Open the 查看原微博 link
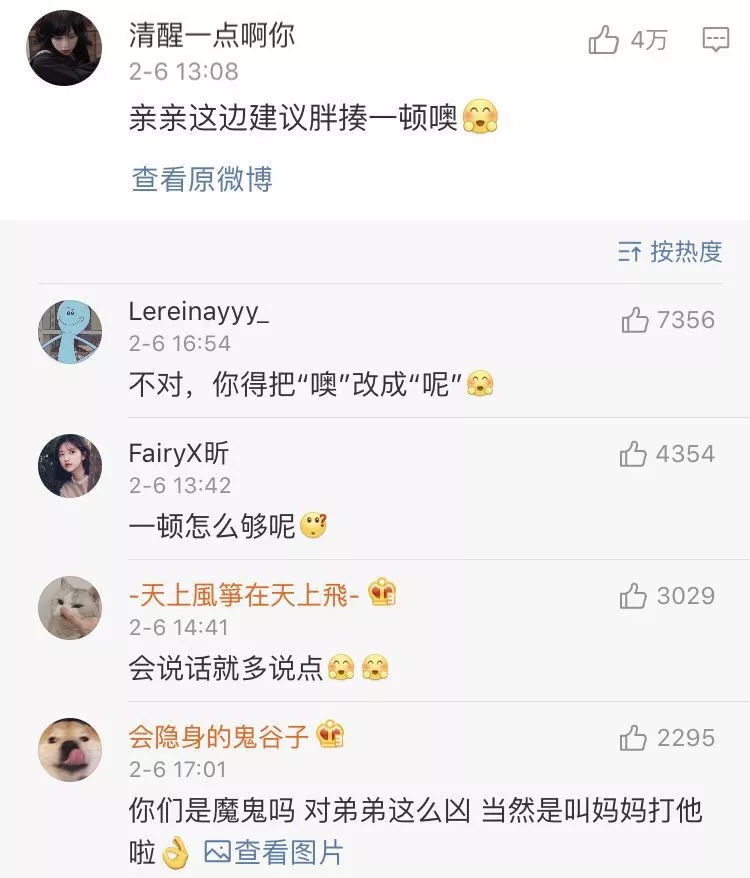 pos(202,180)
